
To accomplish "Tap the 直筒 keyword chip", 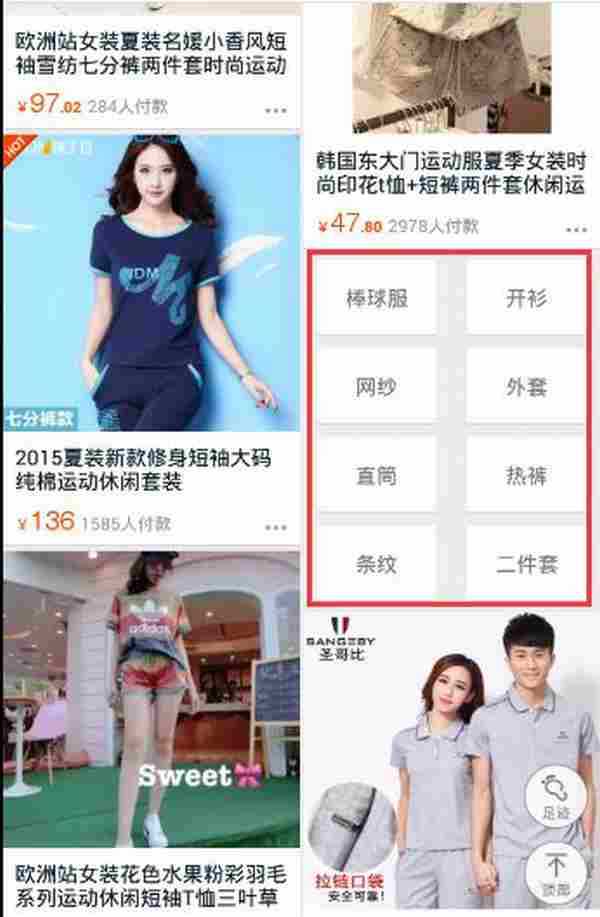I will [376, 475].
